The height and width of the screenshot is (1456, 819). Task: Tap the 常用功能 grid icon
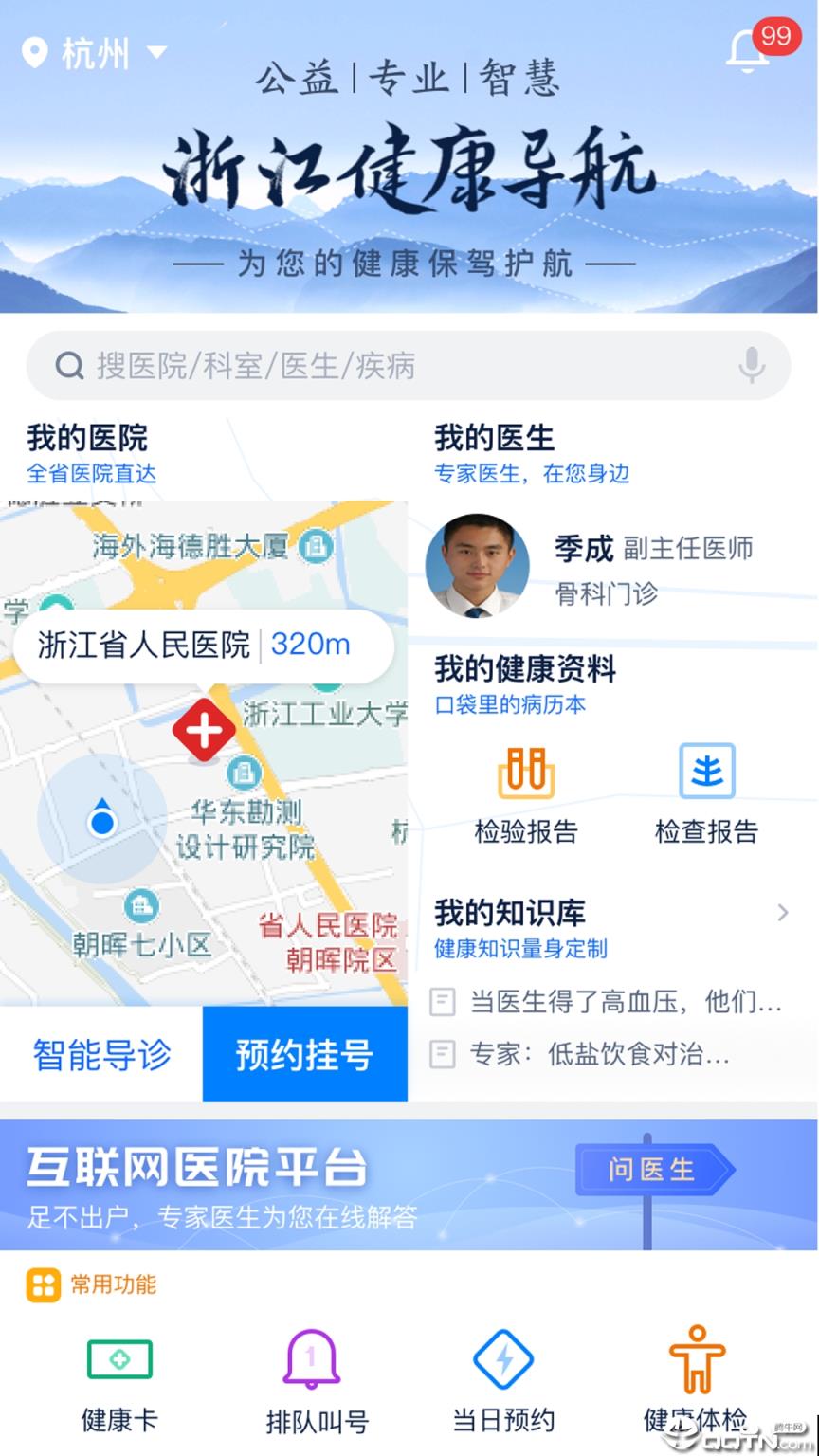[x=44, y=1285]
